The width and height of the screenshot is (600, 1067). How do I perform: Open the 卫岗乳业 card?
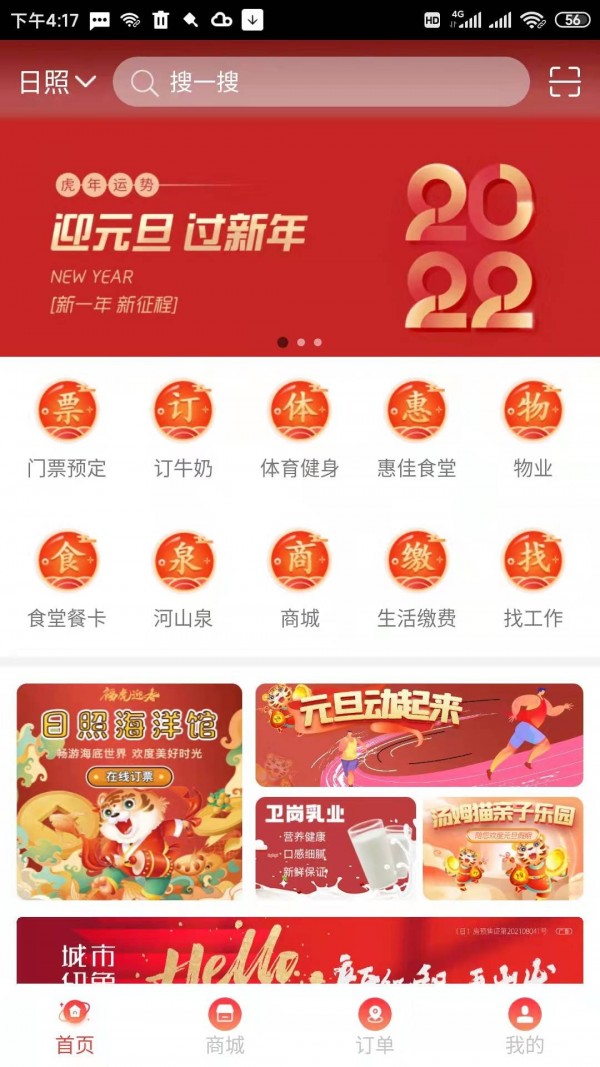pos(335,848)
